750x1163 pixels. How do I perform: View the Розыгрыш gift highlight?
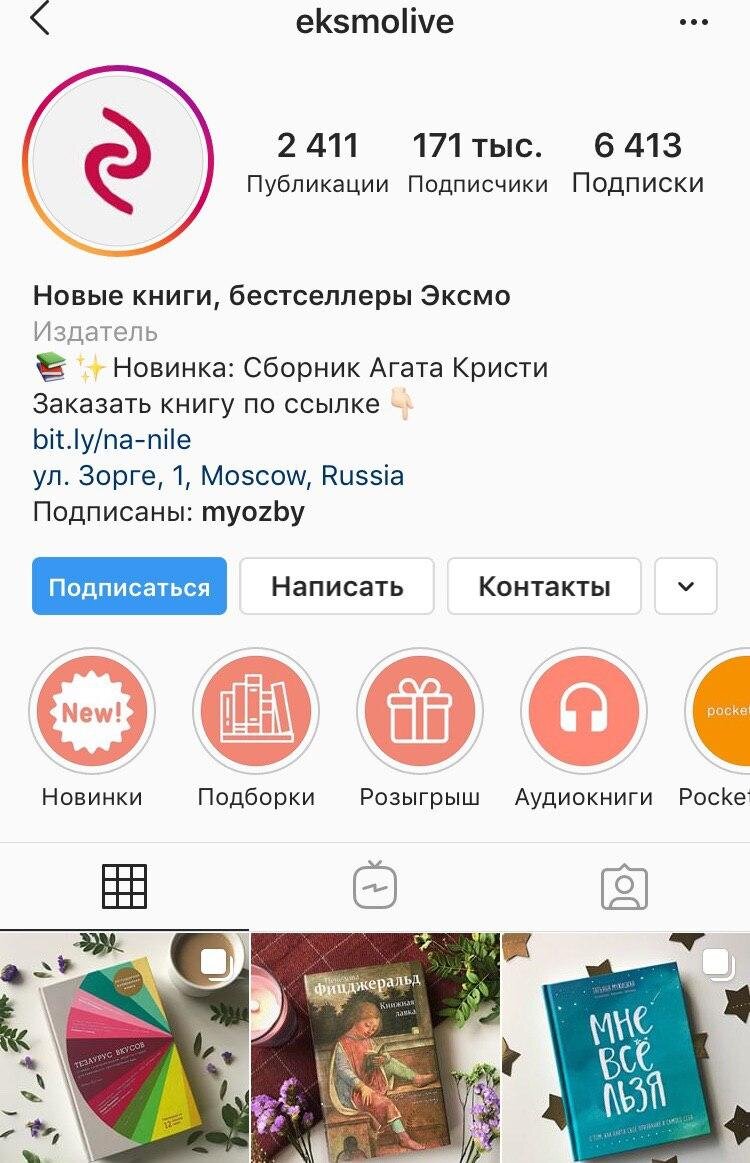[x=420, y=711]
